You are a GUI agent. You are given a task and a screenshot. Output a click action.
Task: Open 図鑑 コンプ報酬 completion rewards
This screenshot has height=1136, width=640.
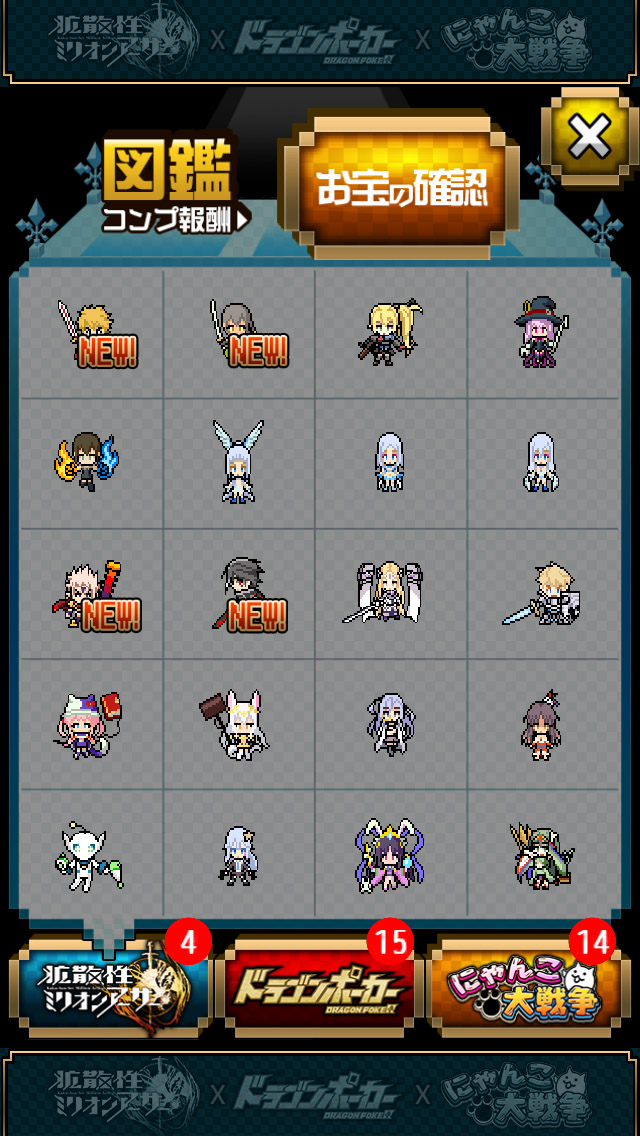pos(172,187)
